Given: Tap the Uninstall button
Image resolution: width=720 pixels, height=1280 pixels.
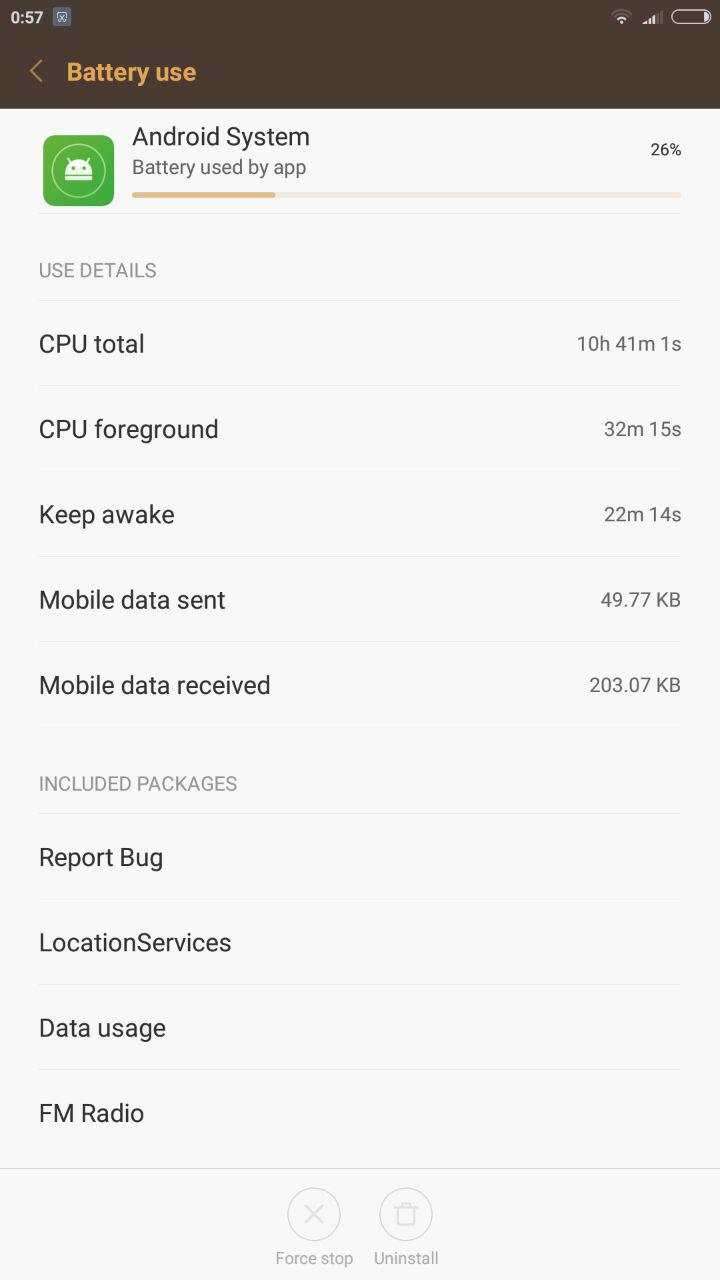Looking at the screenshot, I should pyautogui.click(x=406, y=1228).
